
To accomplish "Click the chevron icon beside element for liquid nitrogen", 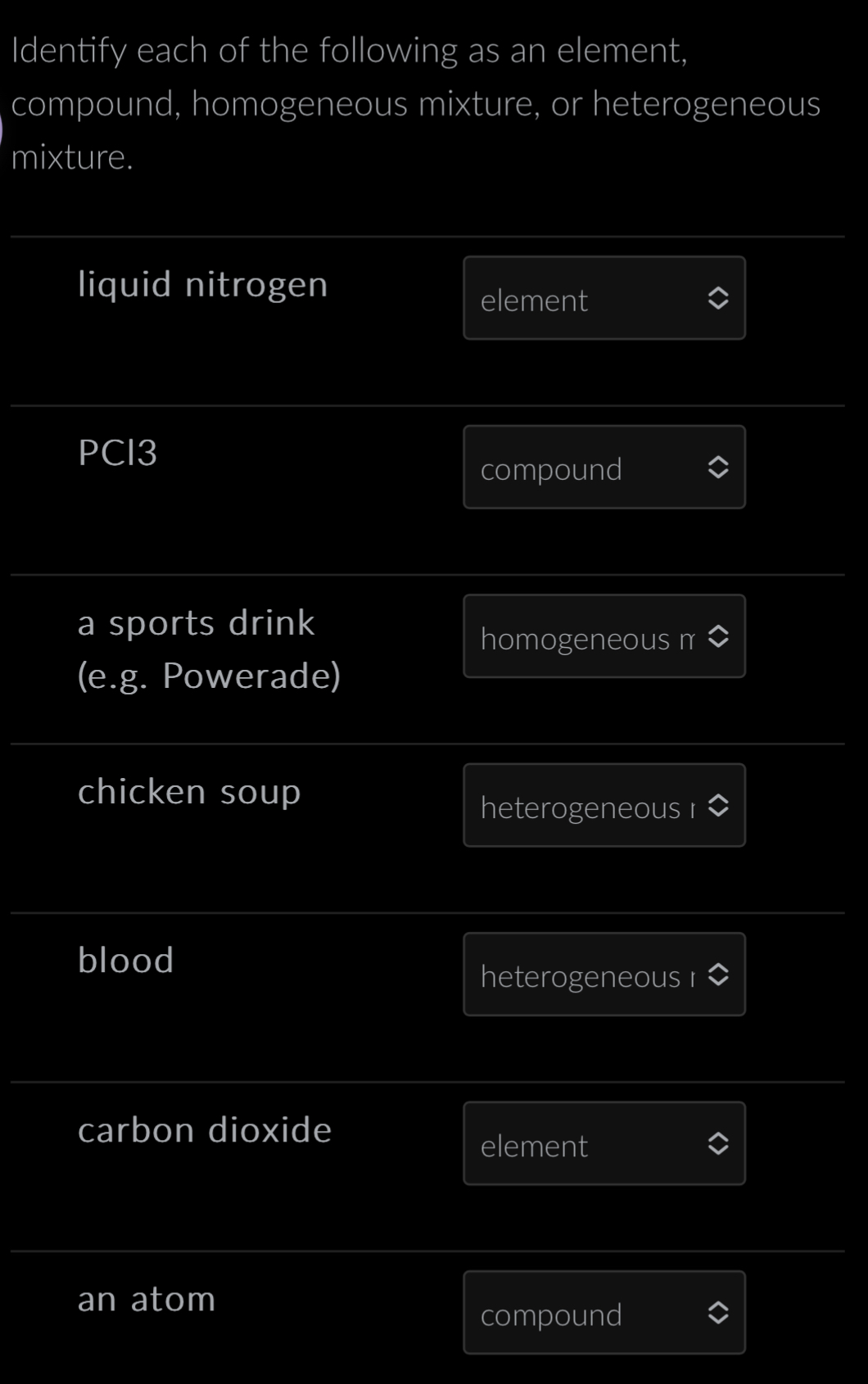I will (719, 298).
